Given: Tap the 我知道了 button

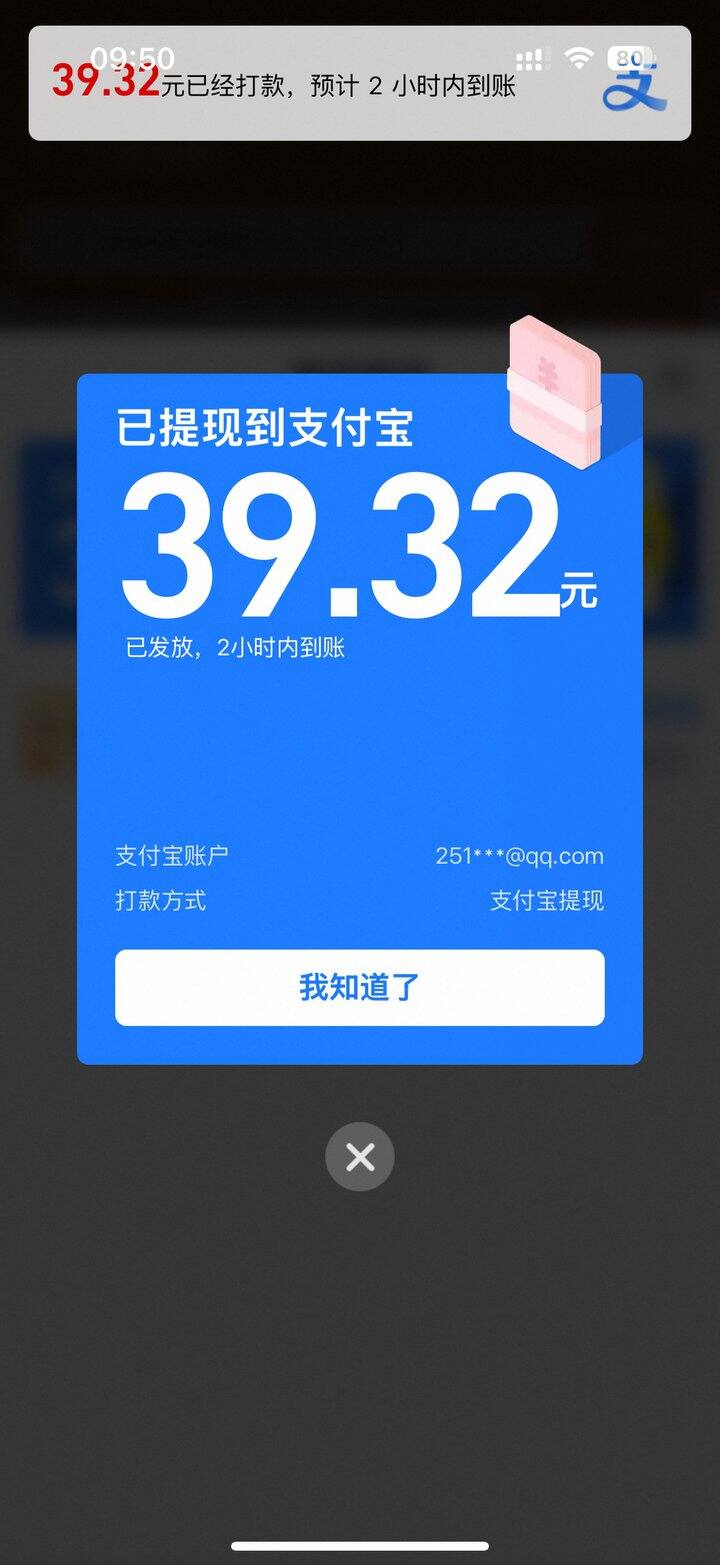Looking at the screenshot, I should [x=360, y=988].
